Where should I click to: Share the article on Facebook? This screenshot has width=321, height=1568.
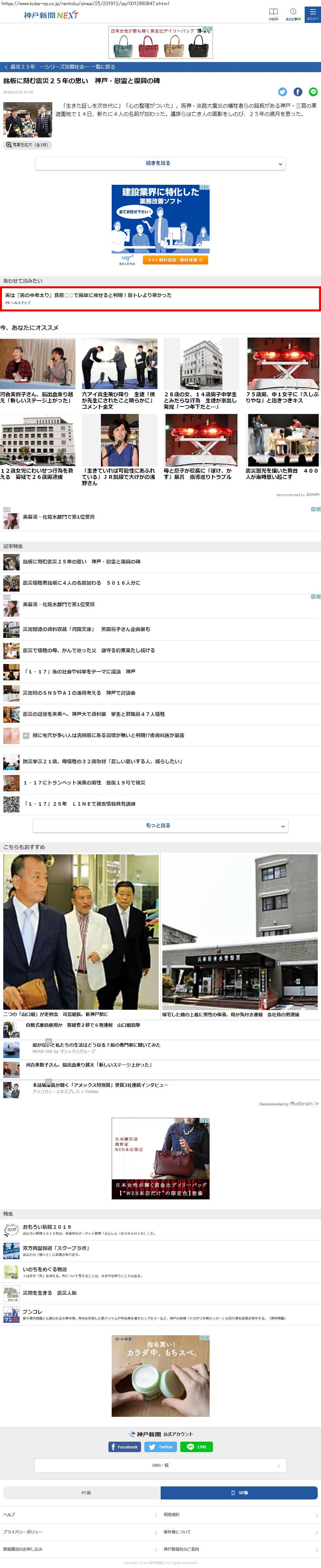pos(298,92)
